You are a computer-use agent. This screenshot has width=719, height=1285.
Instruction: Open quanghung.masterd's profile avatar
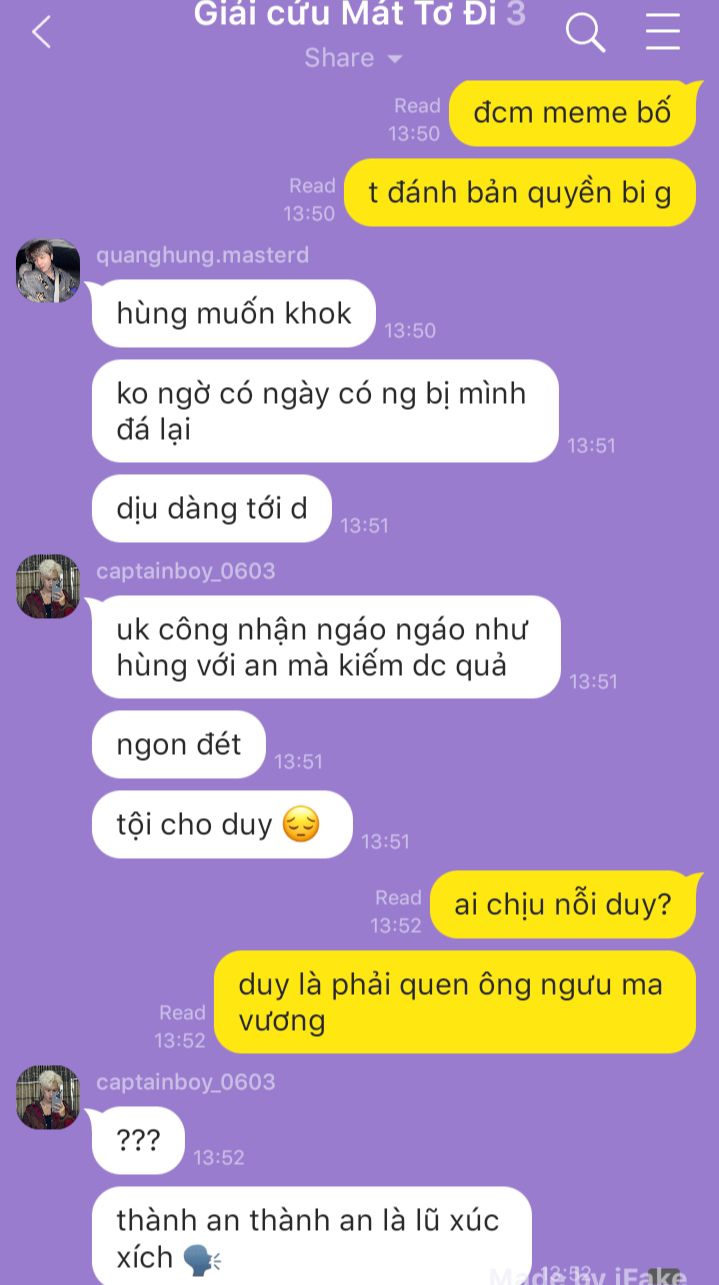pos(48,270)
